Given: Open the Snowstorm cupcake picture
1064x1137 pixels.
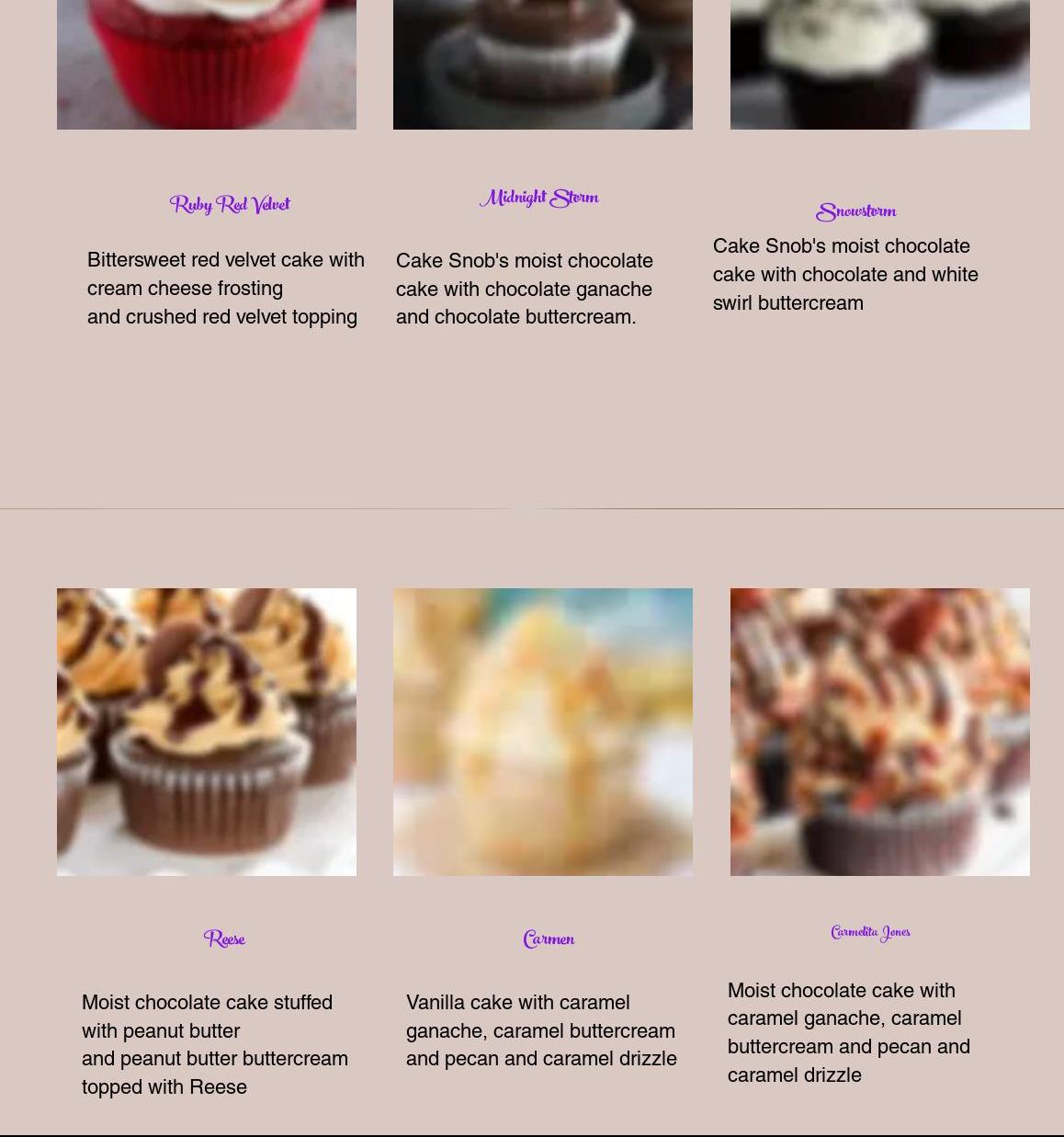Looking at the screenshot, I should click(x=879, y=64).
